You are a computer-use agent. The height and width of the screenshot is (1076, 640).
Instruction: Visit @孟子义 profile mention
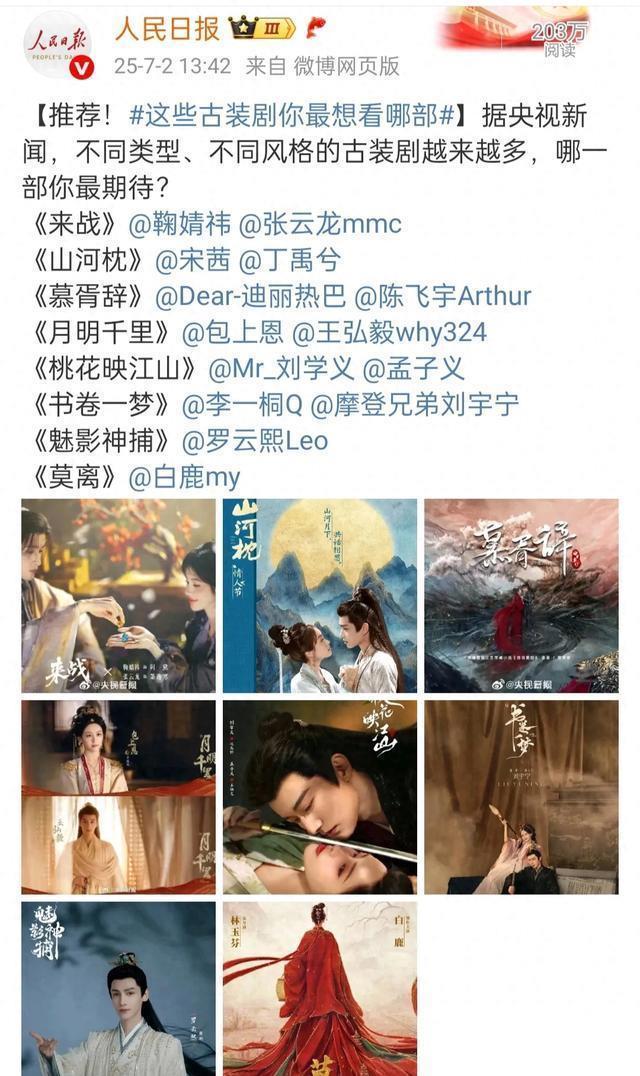point(413,369)
